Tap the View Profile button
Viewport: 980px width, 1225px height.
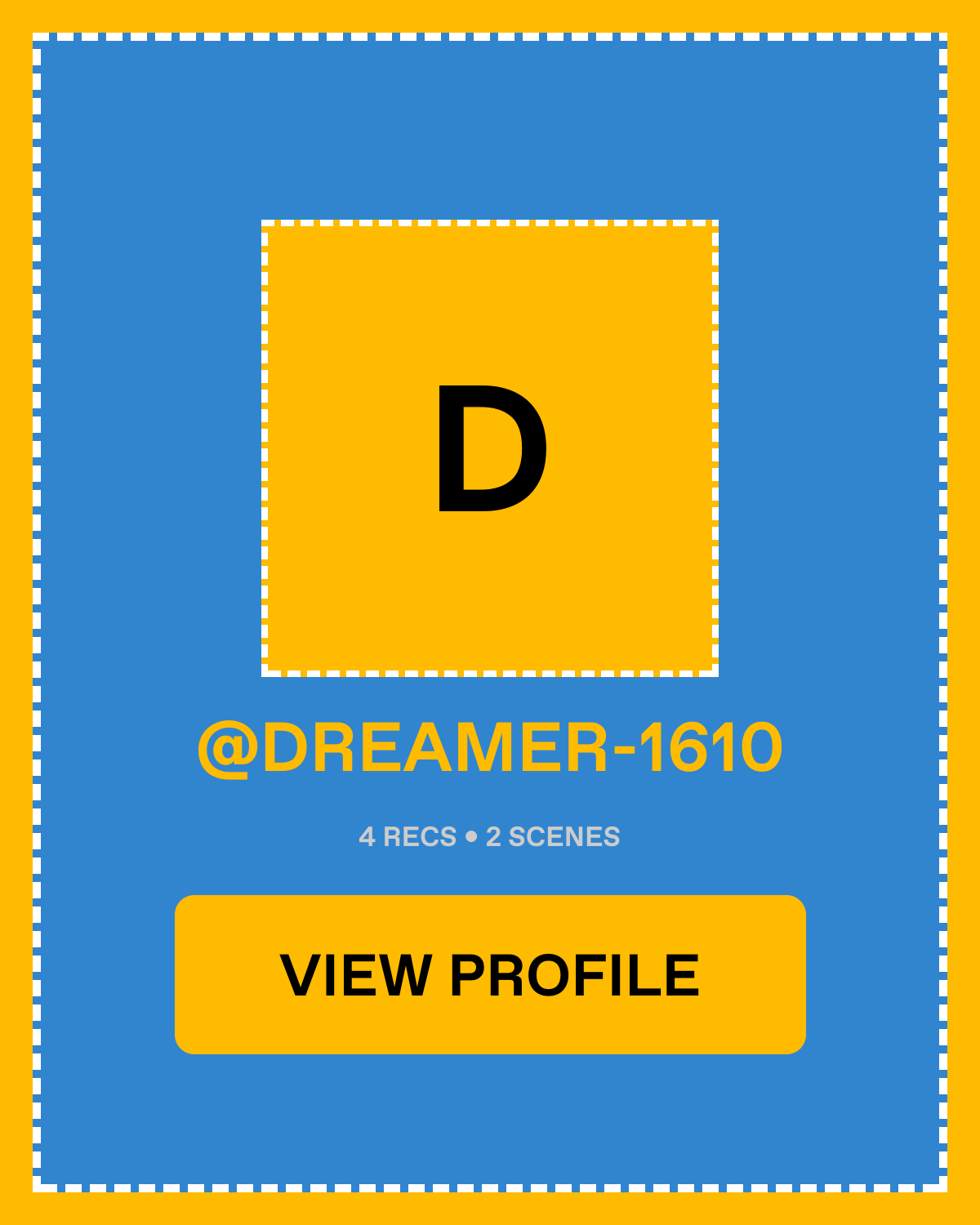click(490, 974)
